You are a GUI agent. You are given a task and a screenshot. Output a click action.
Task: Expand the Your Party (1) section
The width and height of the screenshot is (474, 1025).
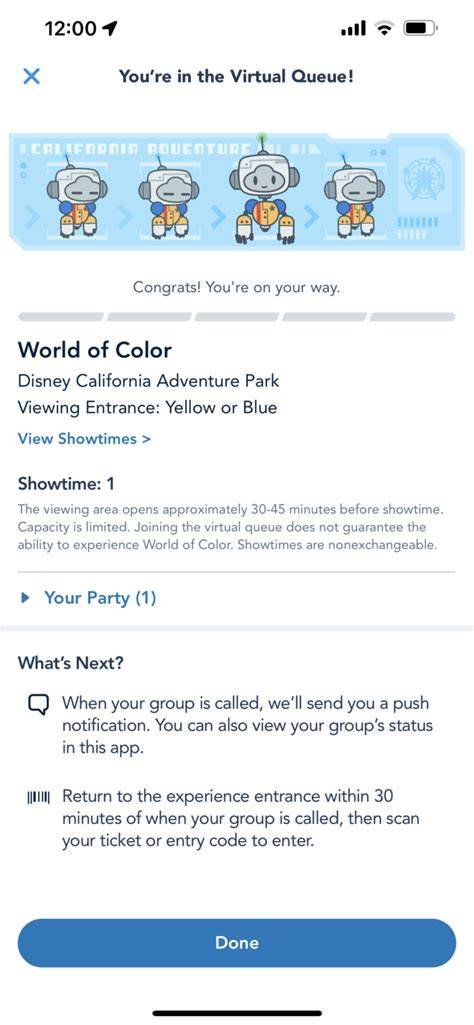point(89,597)
